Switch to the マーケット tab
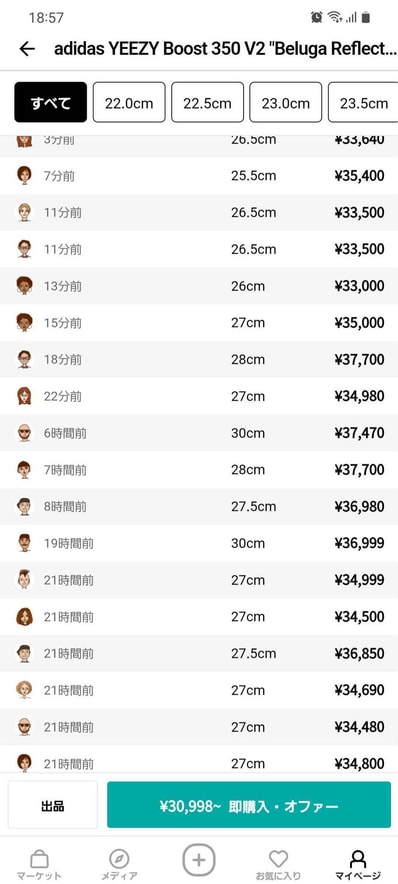 [39, 865]
